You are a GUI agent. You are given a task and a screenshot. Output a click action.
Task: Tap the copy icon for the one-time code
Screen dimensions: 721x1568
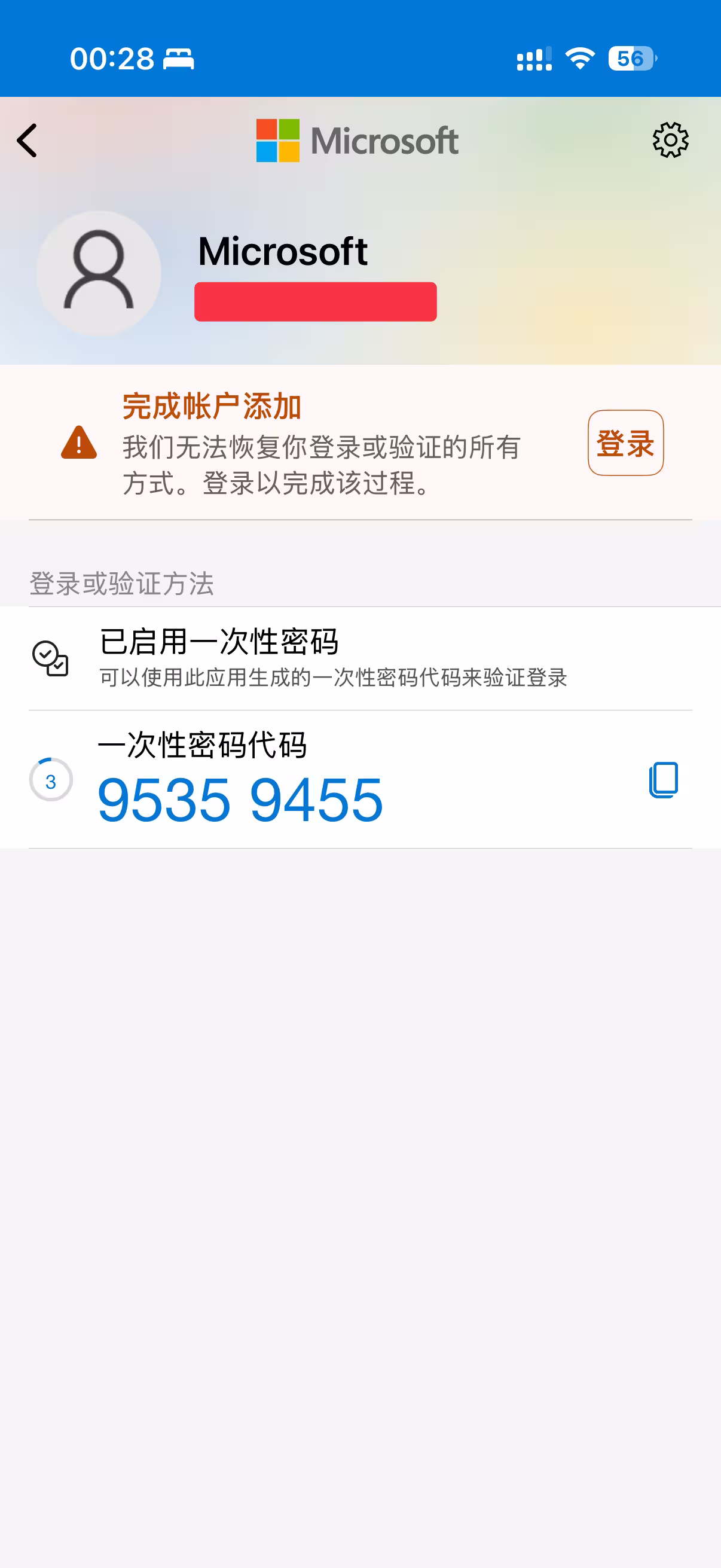point(663,781)
